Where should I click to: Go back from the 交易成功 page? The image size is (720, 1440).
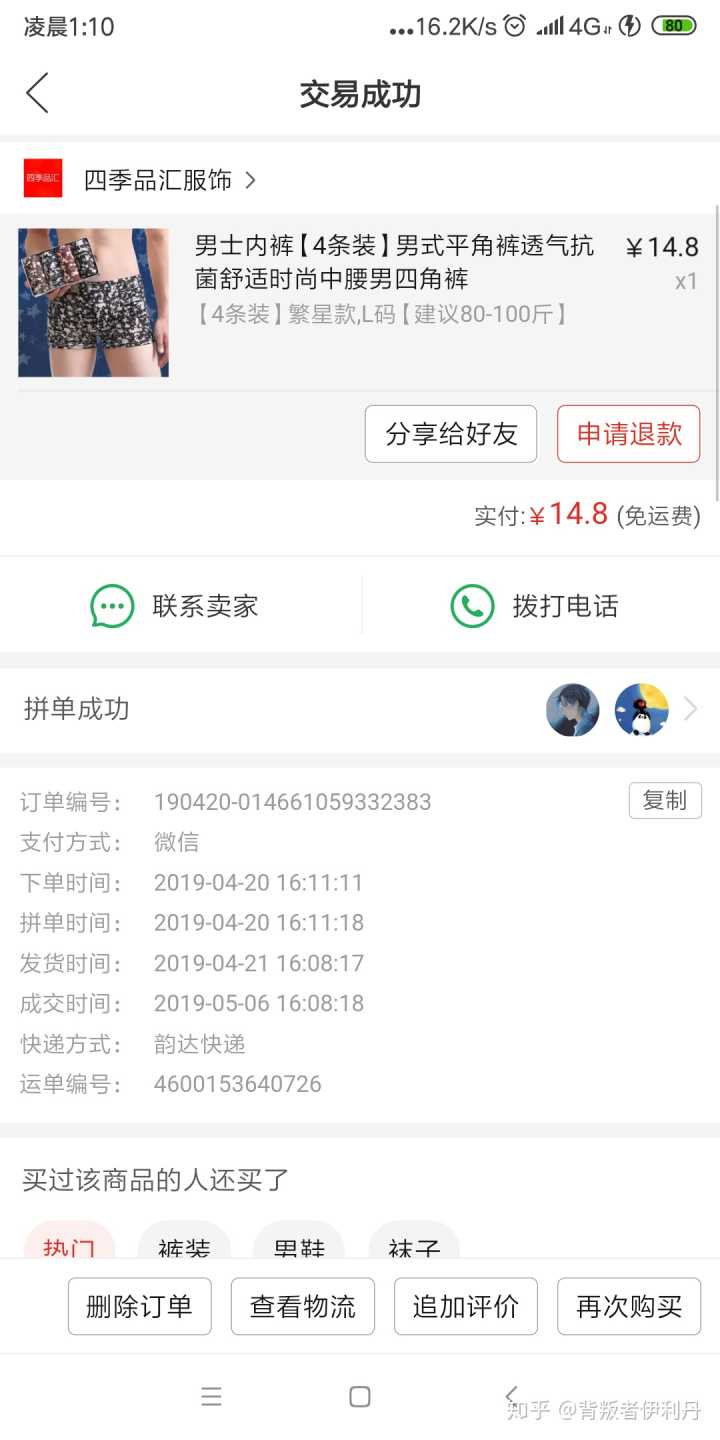coord(38,94)
